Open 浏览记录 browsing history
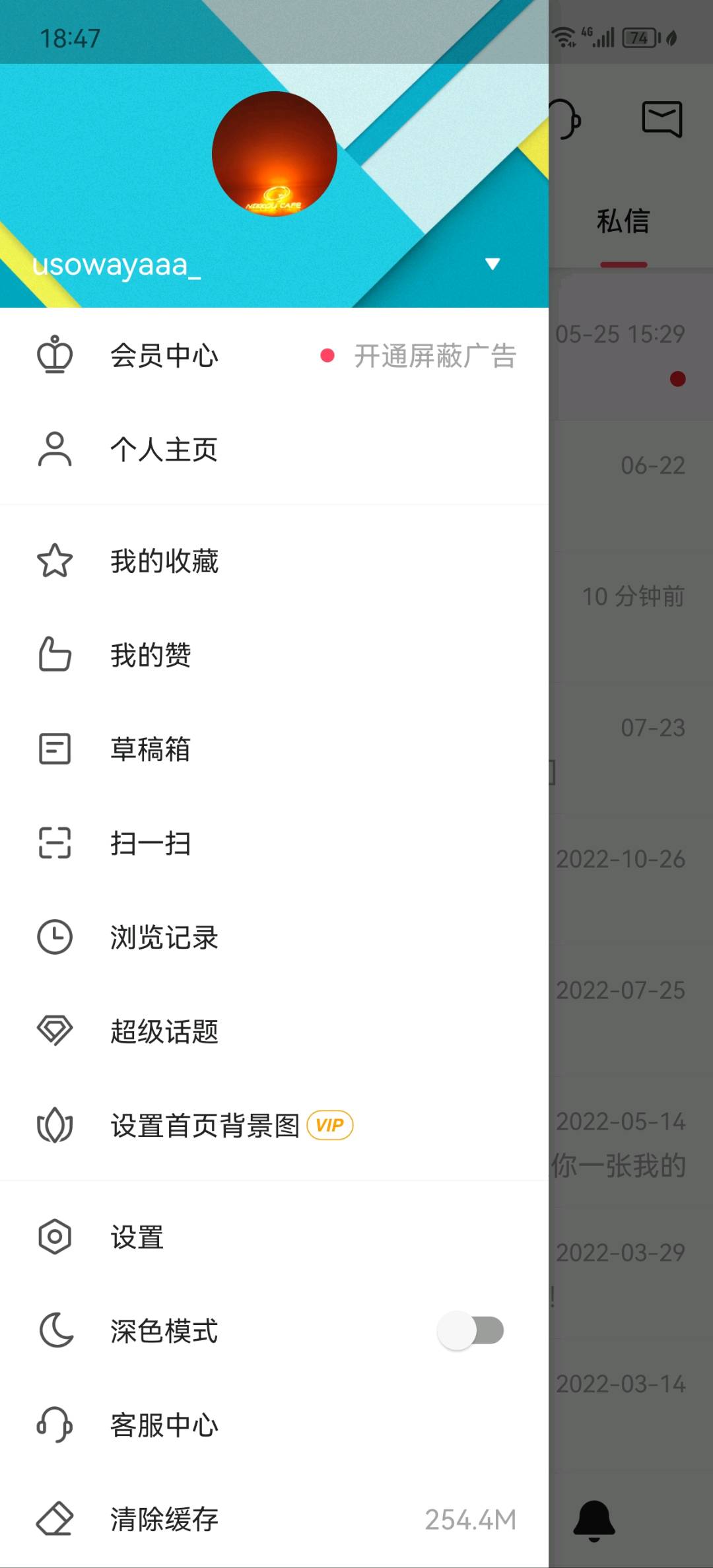Screen dimensions: 713x1568 pyautogui.click(x=164, y=937)
